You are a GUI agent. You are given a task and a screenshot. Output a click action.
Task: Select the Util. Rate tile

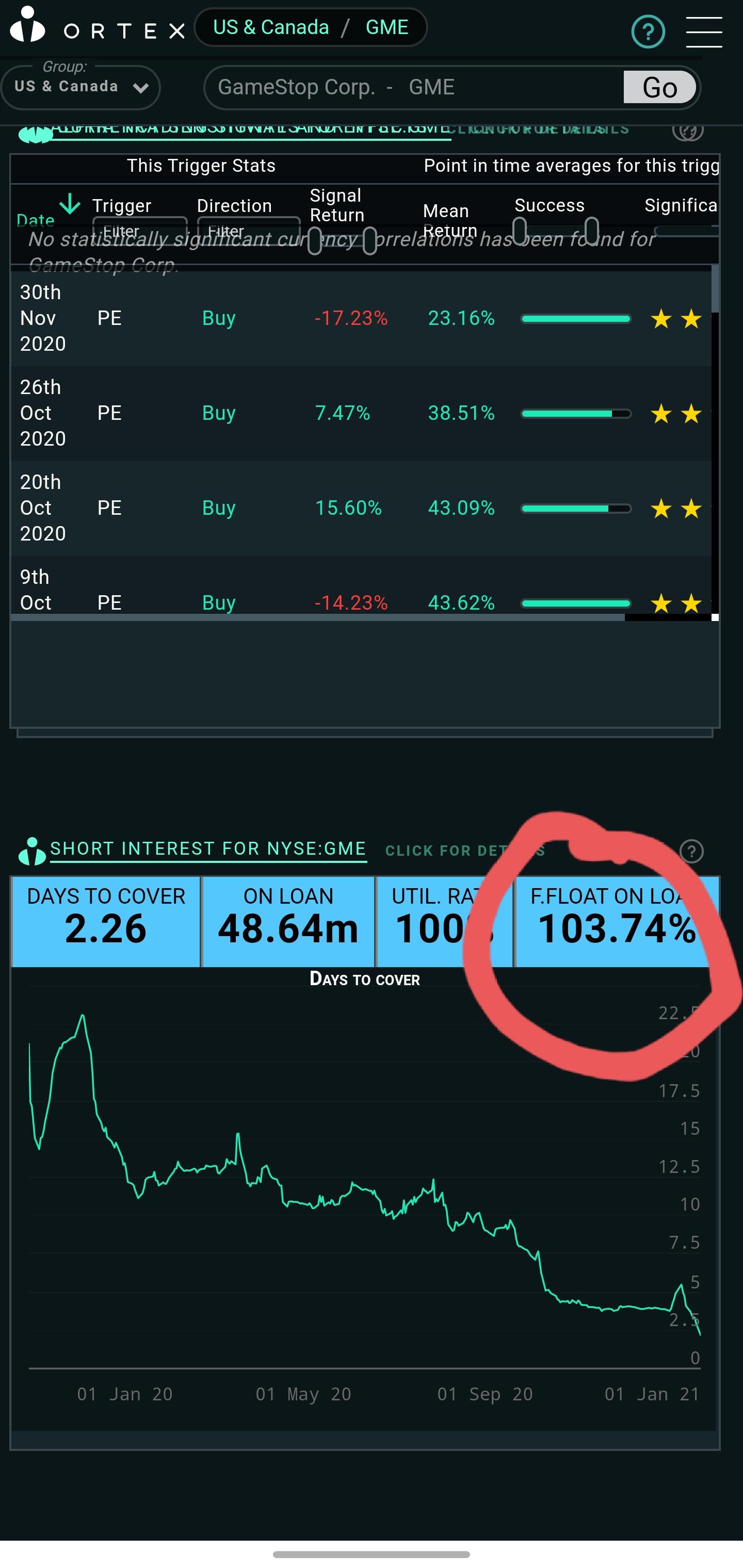point(445,921)
